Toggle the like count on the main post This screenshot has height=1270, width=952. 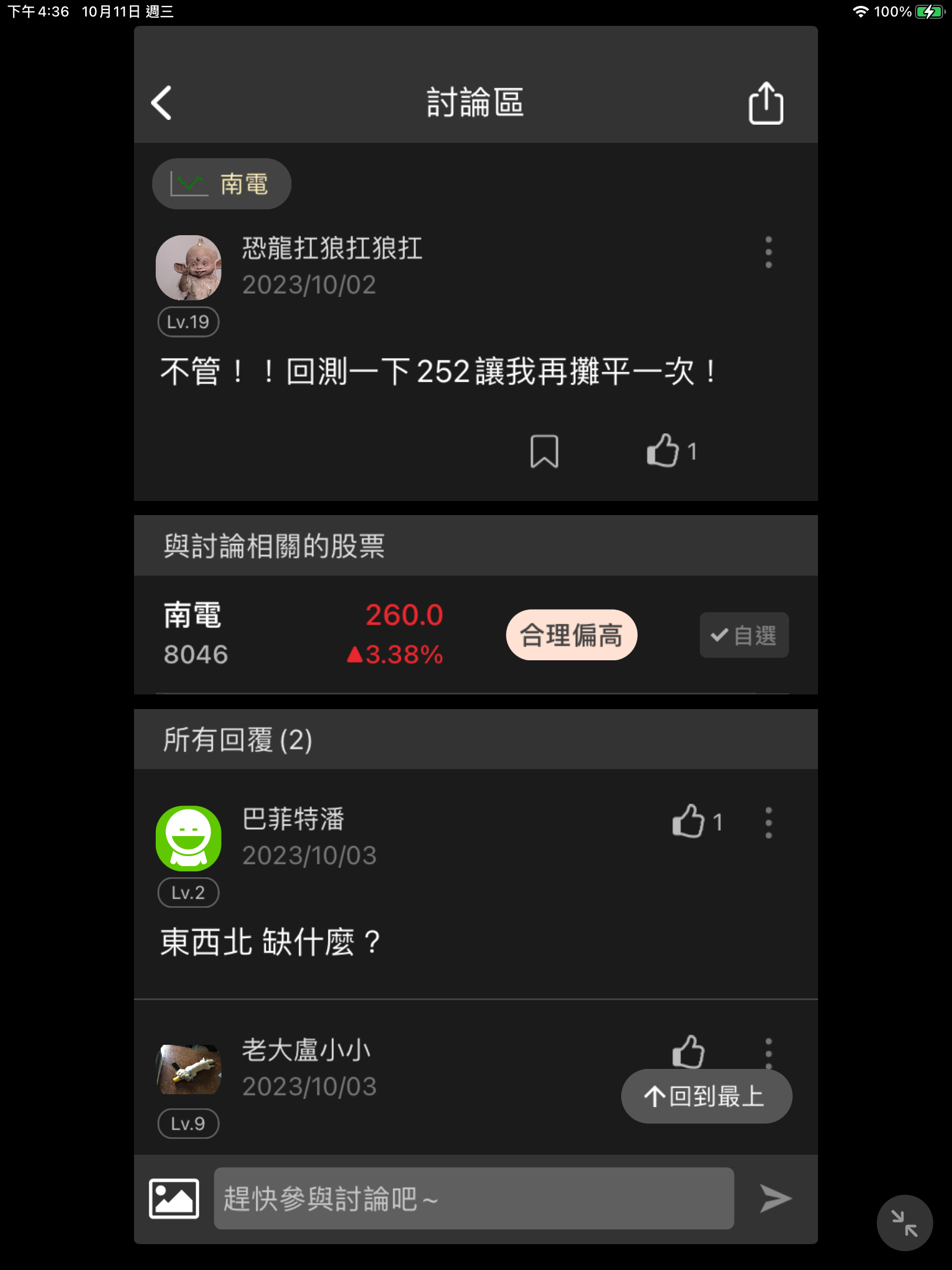coord(692,450)
